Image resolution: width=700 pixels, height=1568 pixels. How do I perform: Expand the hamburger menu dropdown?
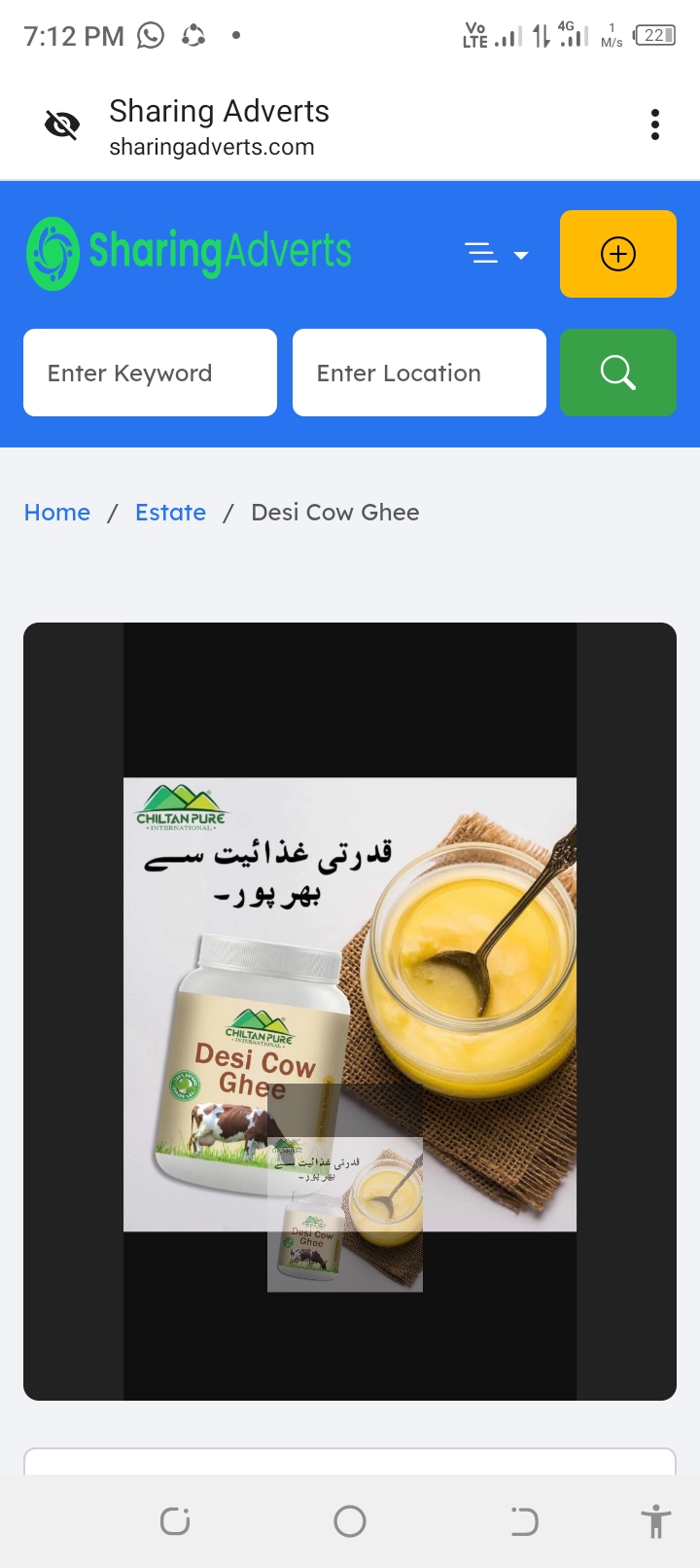(x=496, y=255)
